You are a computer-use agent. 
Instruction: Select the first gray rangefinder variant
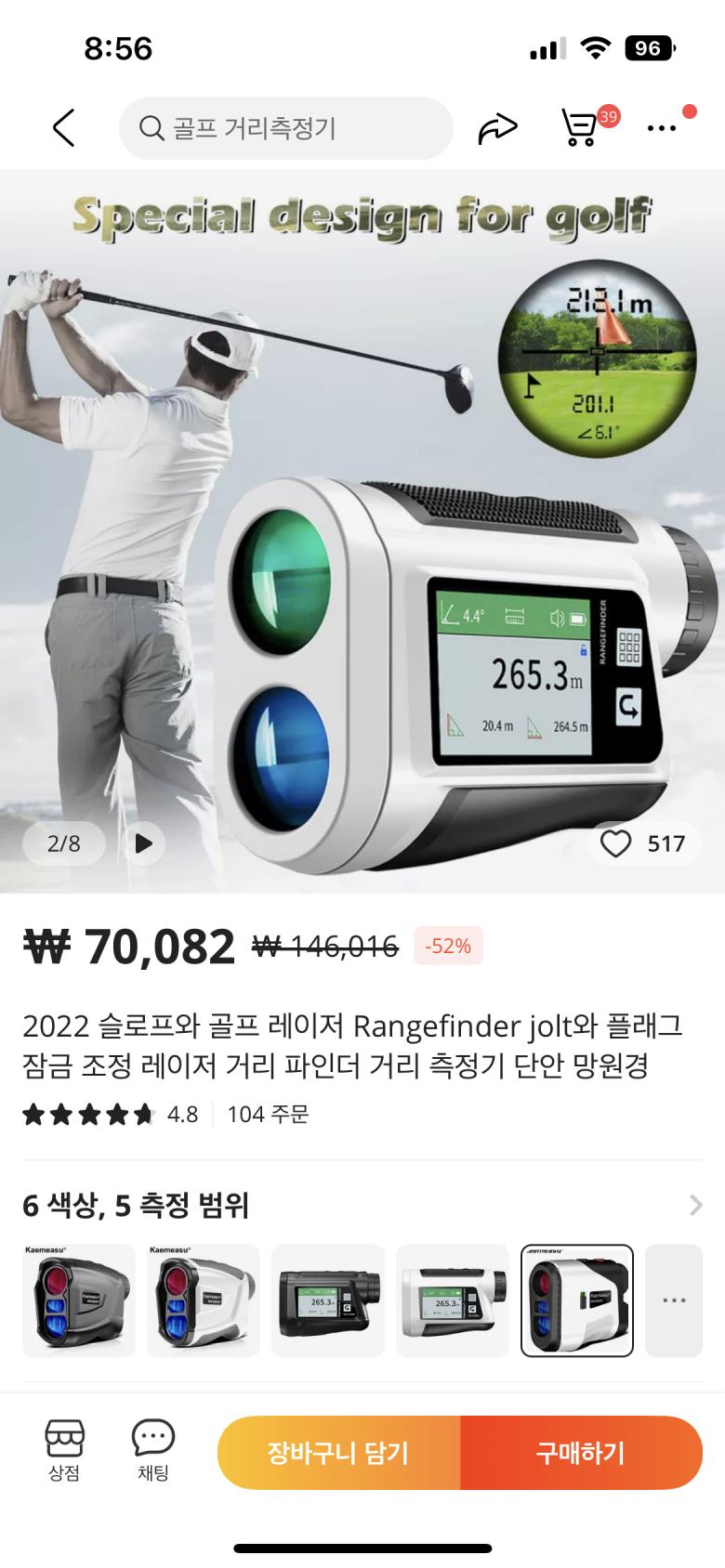(x=79, y=1300)
